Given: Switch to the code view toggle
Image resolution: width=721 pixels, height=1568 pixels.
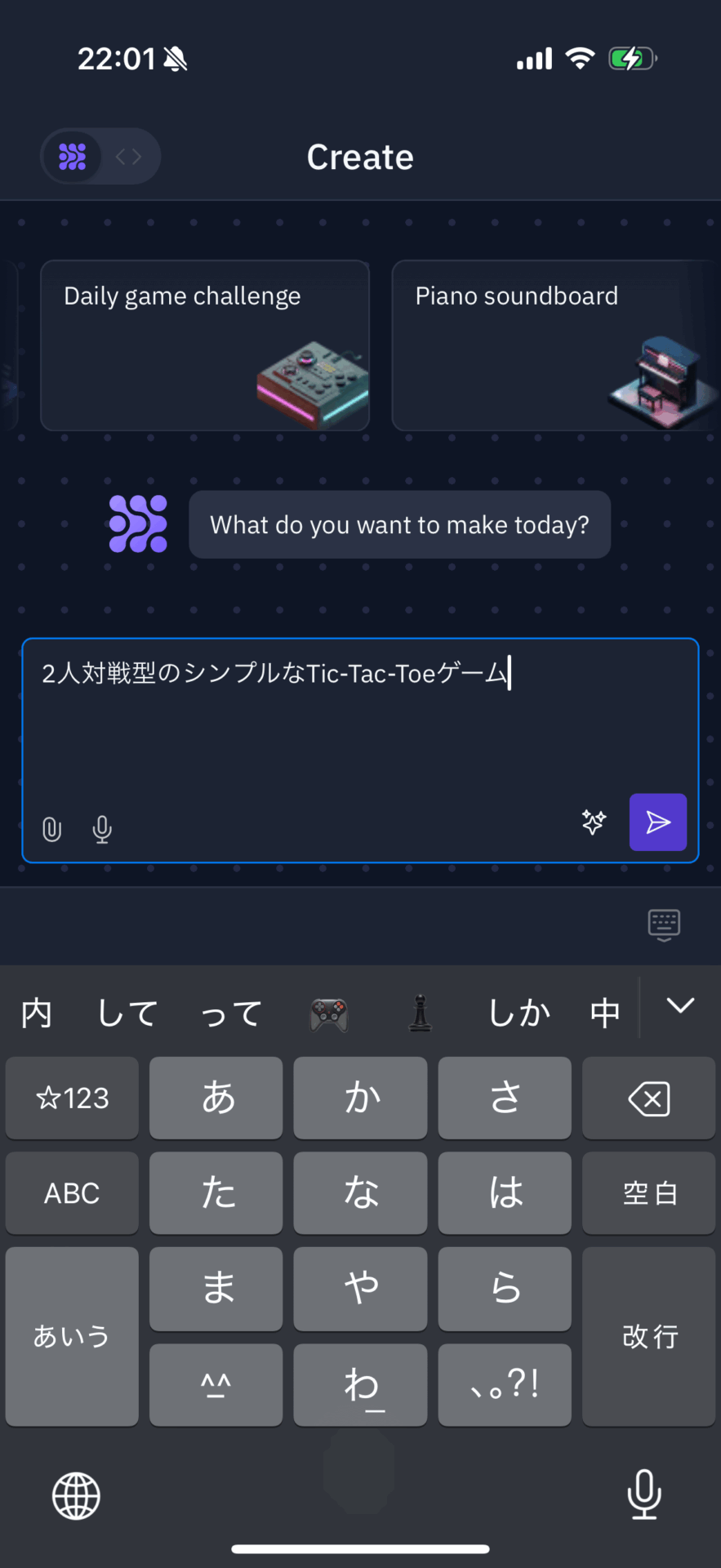Looking at the screenshot, I should point(128,156).
